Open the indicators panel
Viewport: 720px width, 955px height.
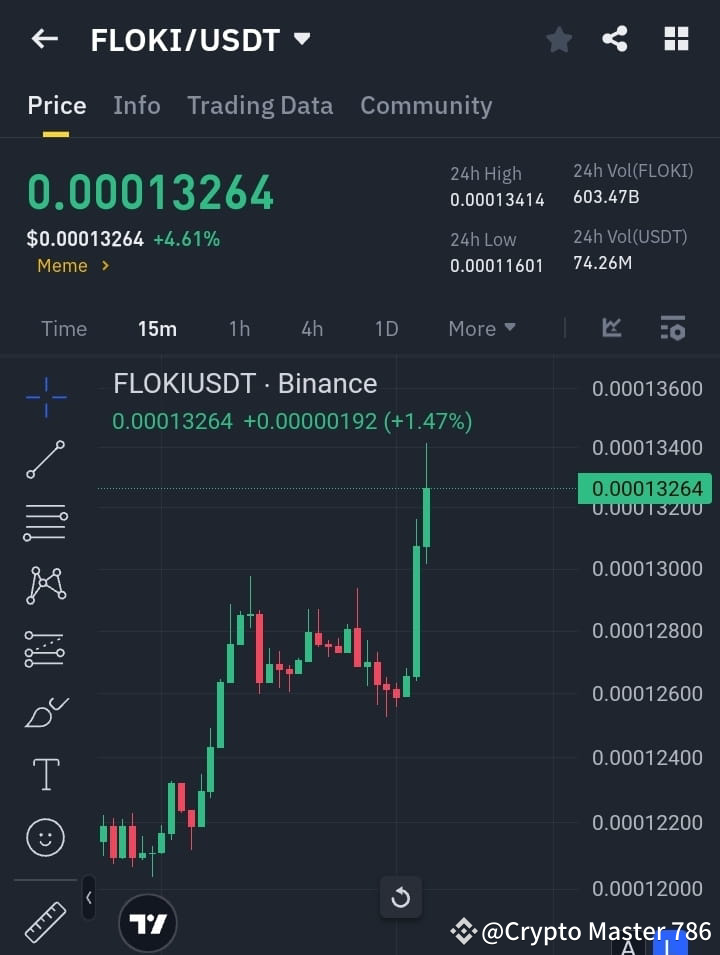point(611,328)
